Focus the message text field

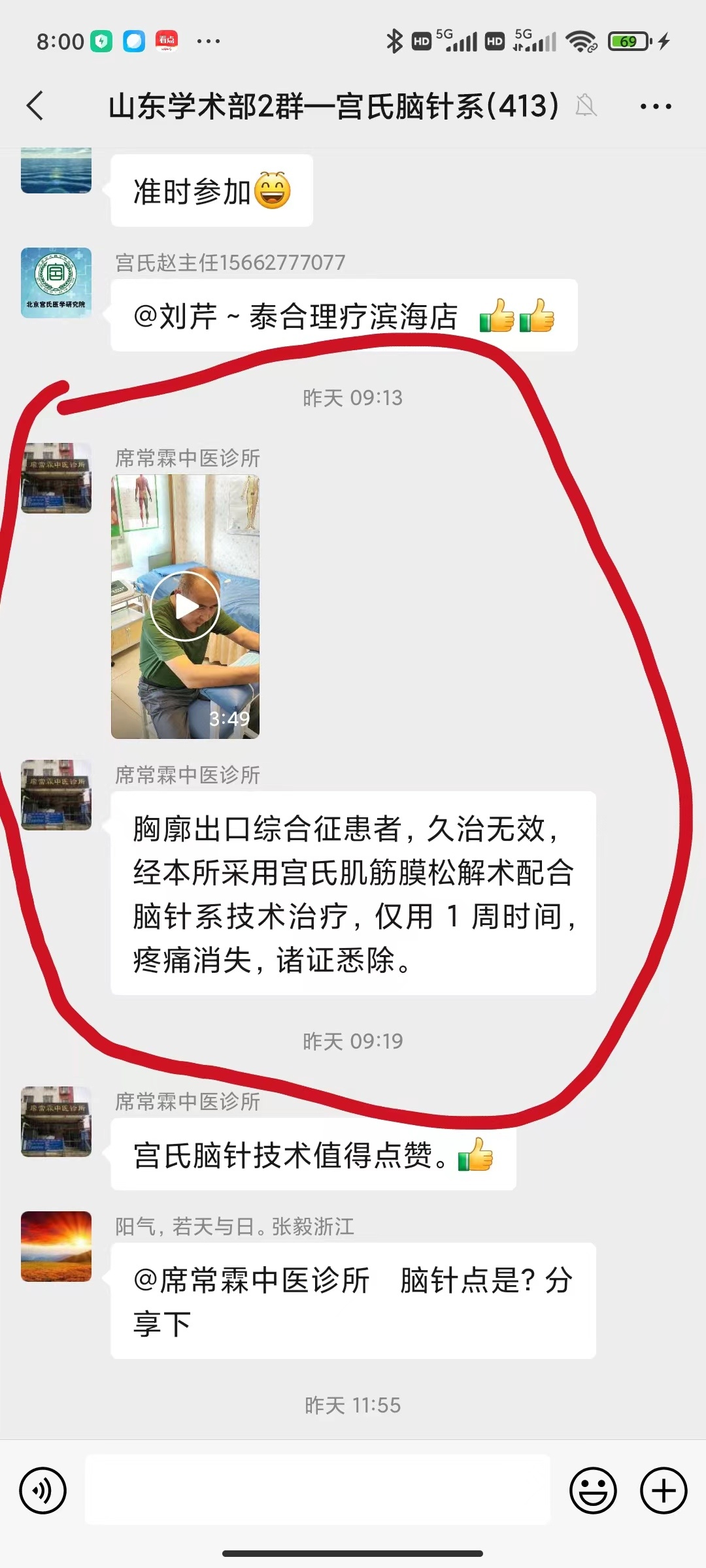(318, 1491)
